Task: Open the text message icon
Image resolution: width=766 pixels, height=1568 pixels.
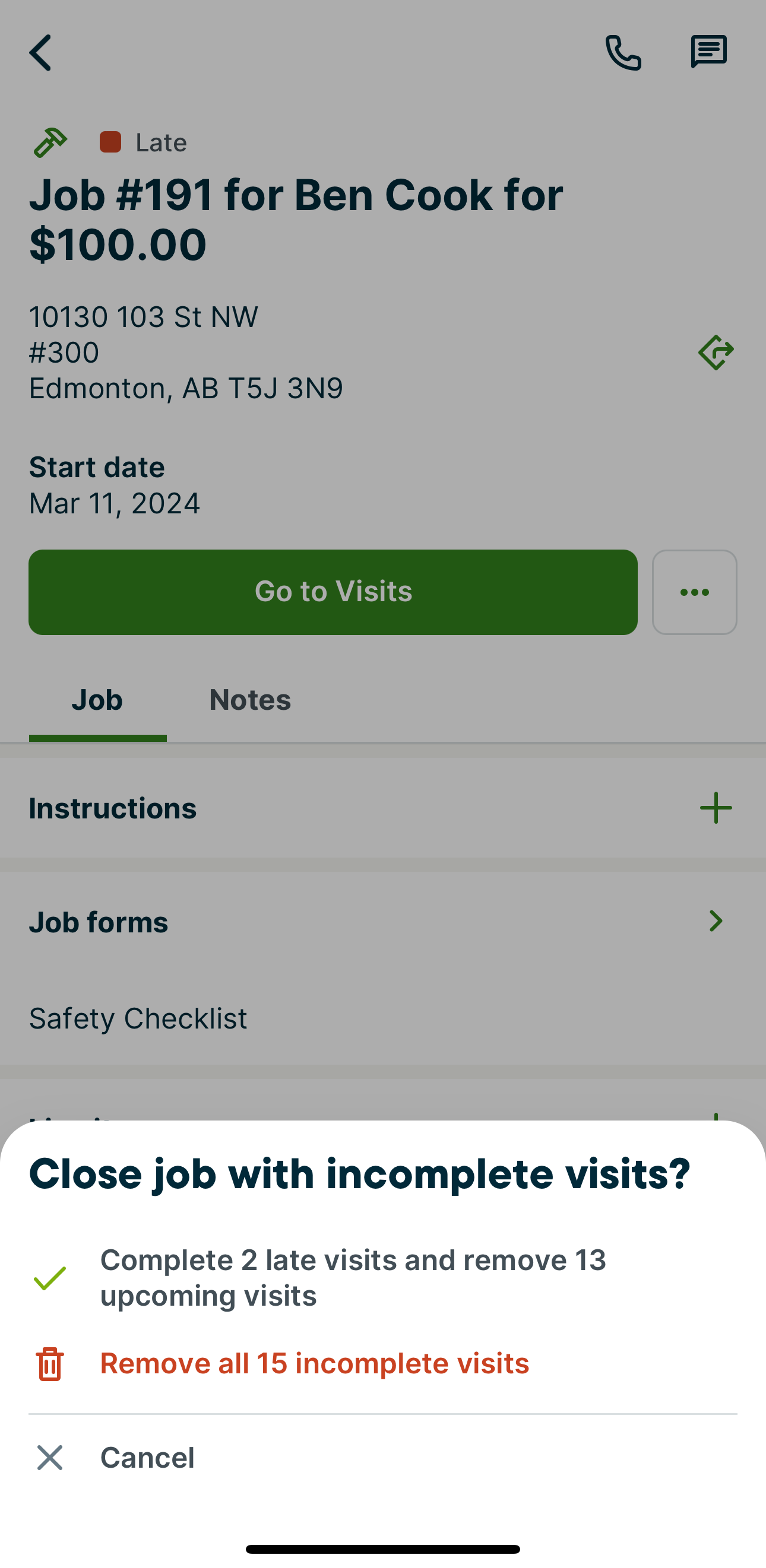Action: click(708, 52)
